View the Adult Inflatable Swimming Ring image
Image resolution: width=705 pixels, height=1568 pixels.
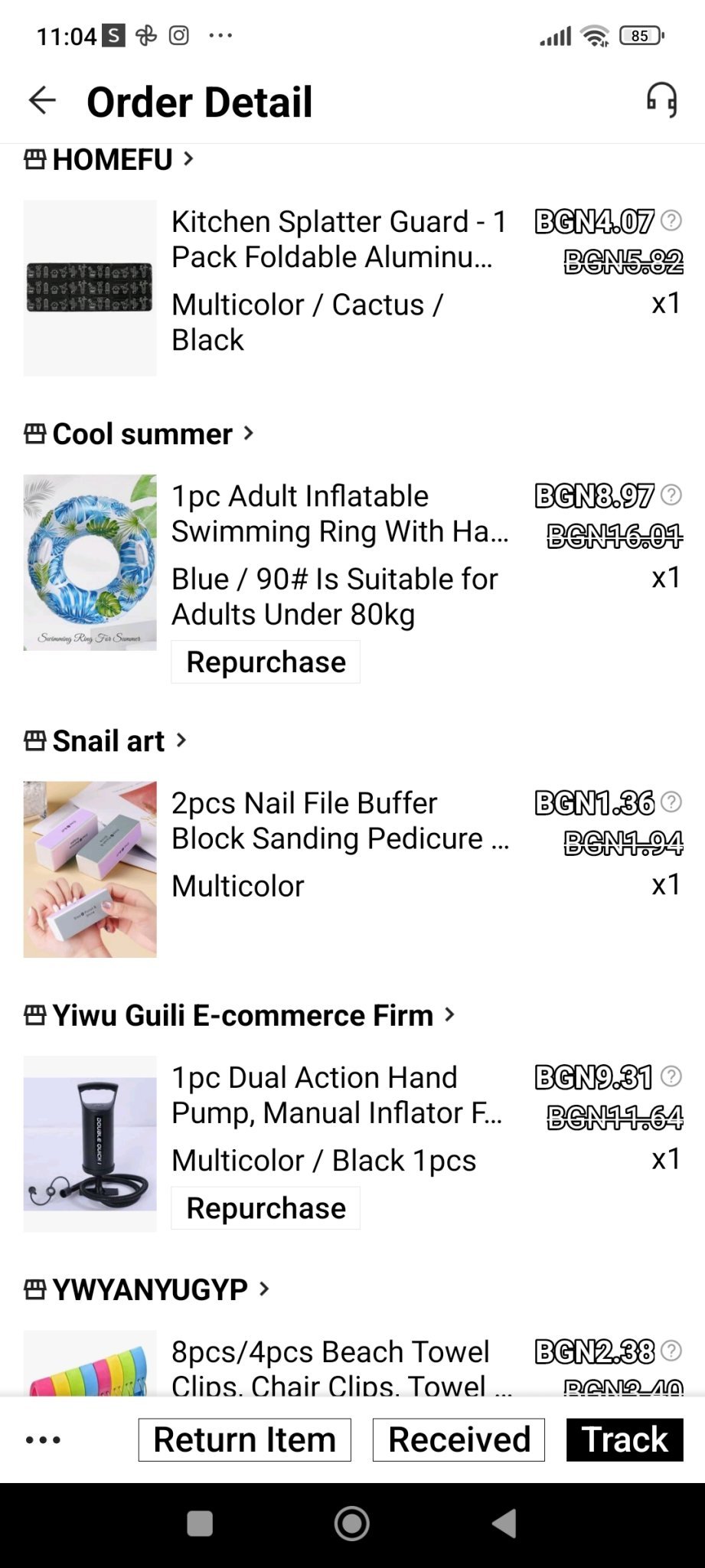90,563
